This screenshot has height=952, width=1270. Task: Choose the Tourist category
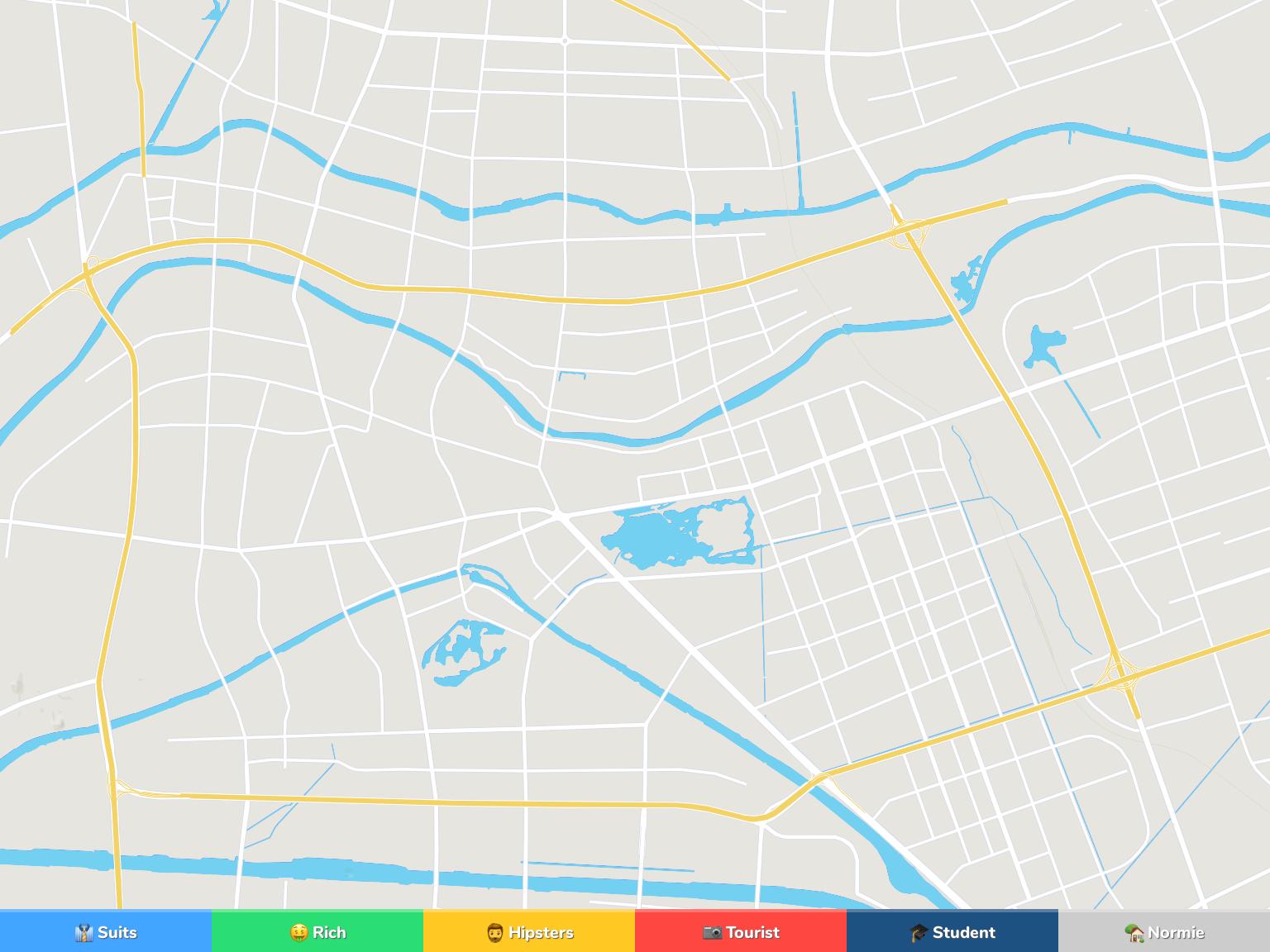click(741, 932)
